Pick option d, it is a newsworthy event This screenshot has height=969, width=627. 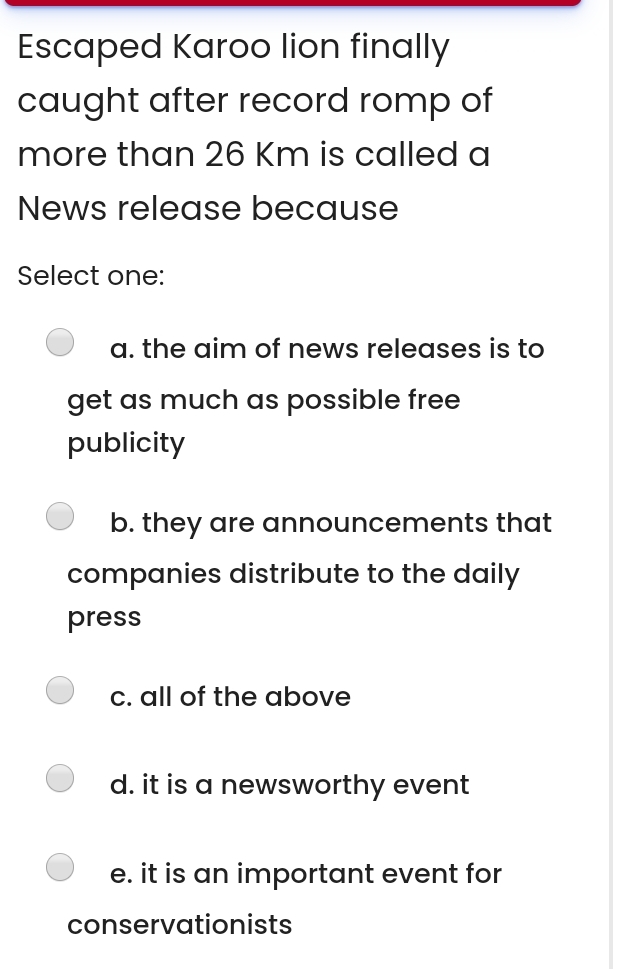60,779
